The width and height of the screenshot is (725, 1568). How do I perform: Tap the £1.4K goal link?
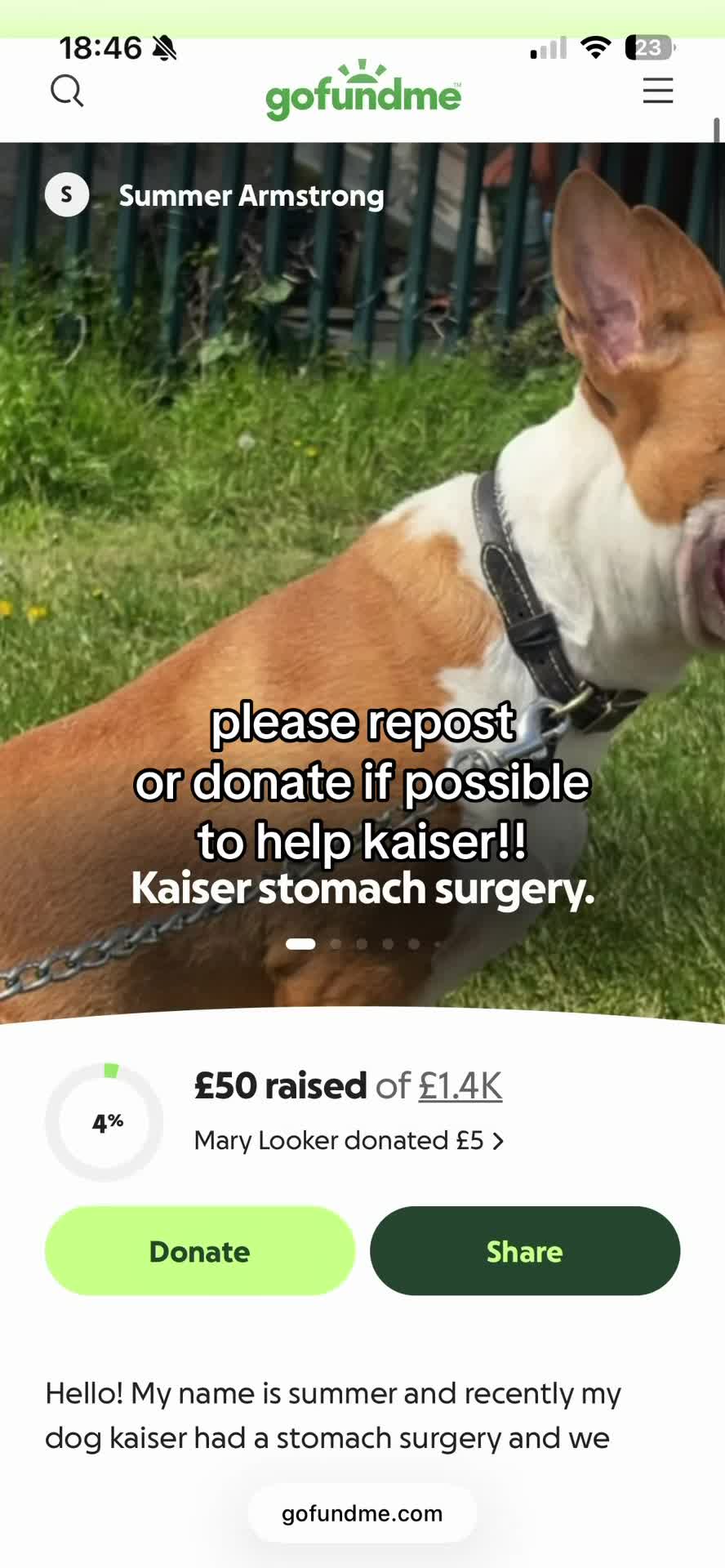coord(460,1086)
